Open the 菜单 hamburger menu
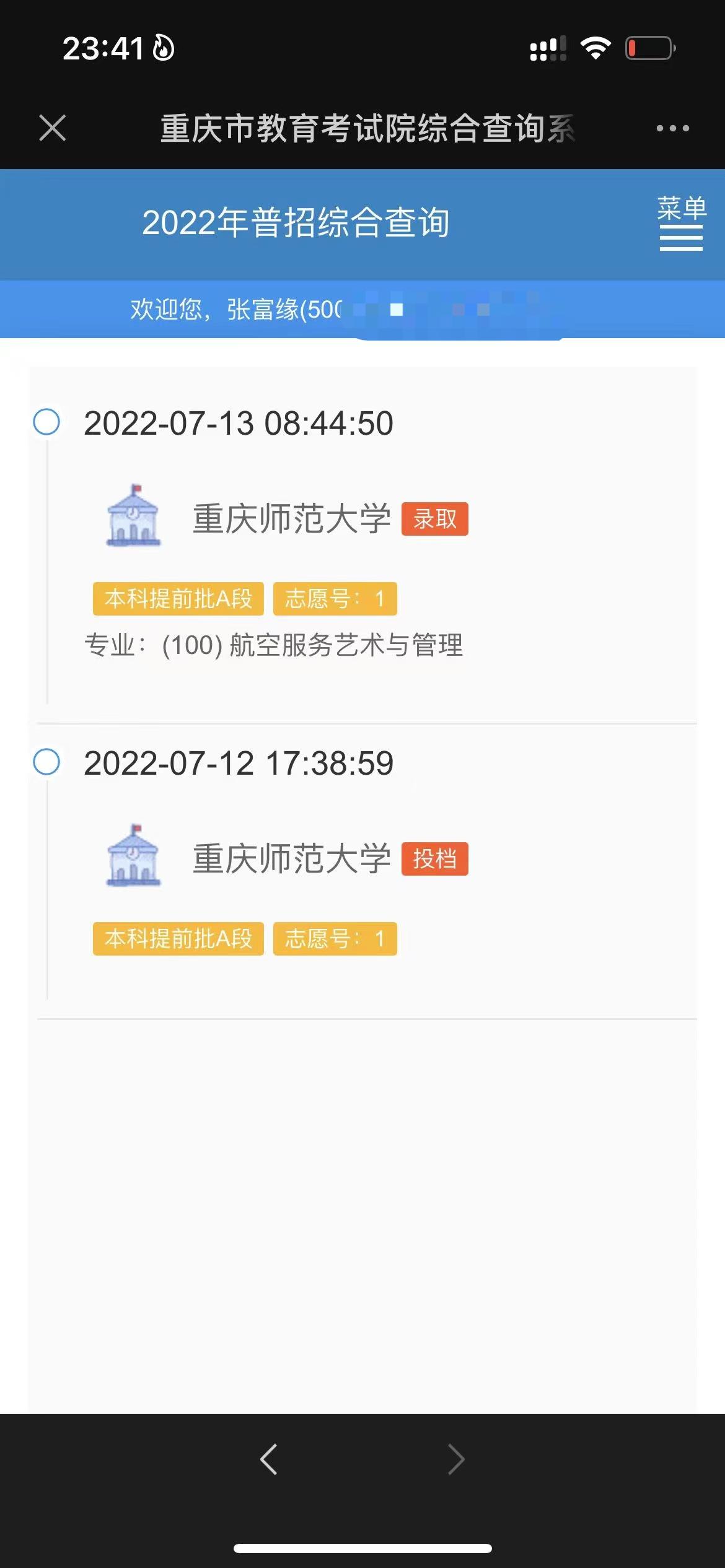Viewport: 725px width, 1568px height. pos(681,223)
